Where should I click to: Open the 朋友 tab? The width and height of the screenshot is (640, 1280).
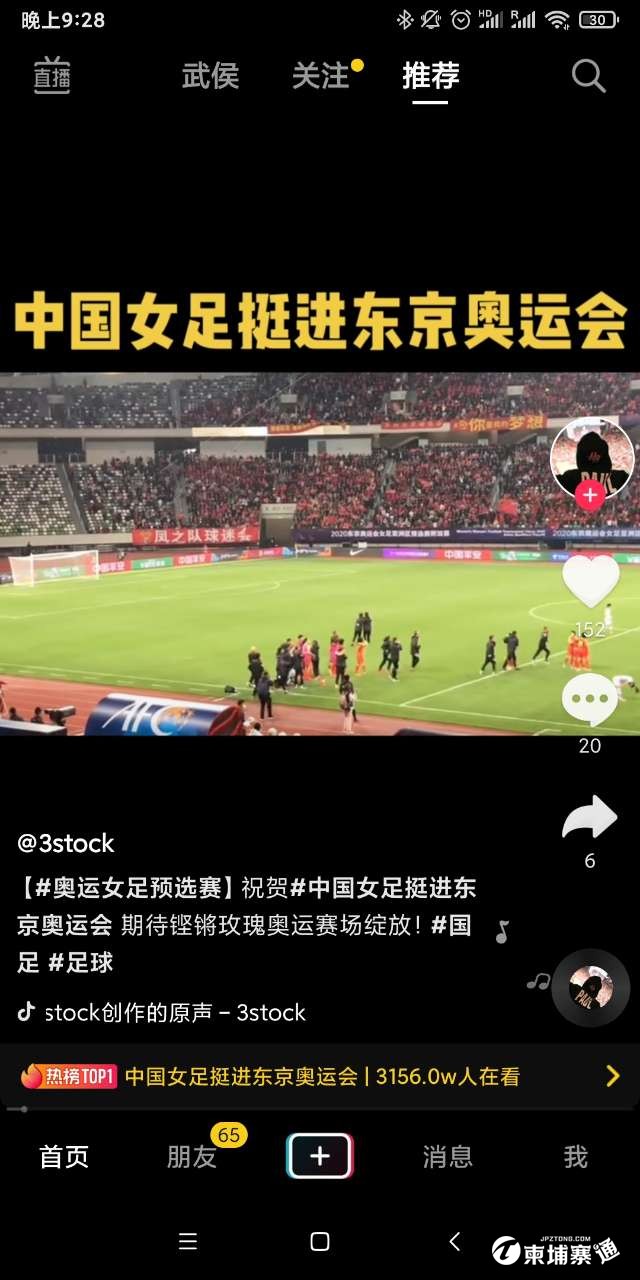192,1157
